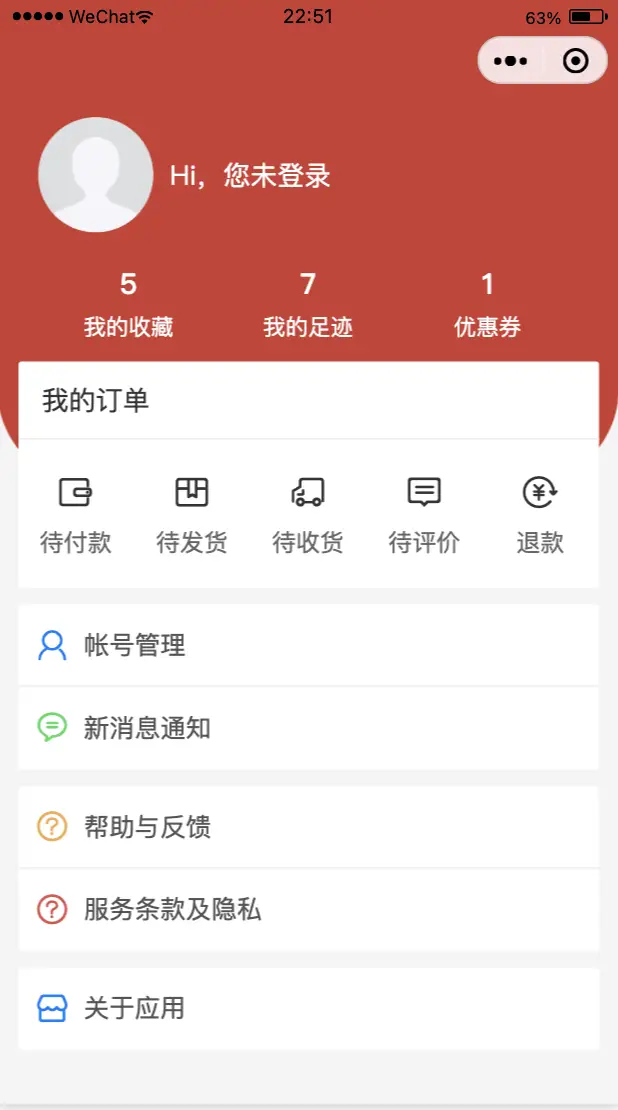This screenshot has width=618, height=1110.
Task: Open 我的收藏 favorites
Action: 128,304
